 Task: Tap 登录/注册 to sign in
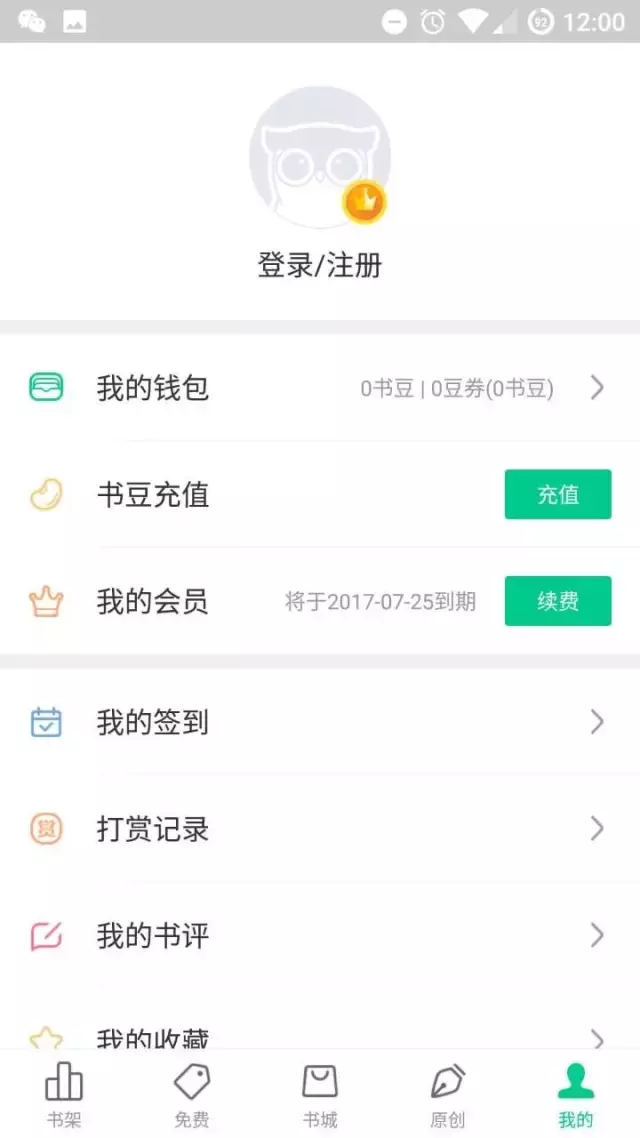point(319,265)
